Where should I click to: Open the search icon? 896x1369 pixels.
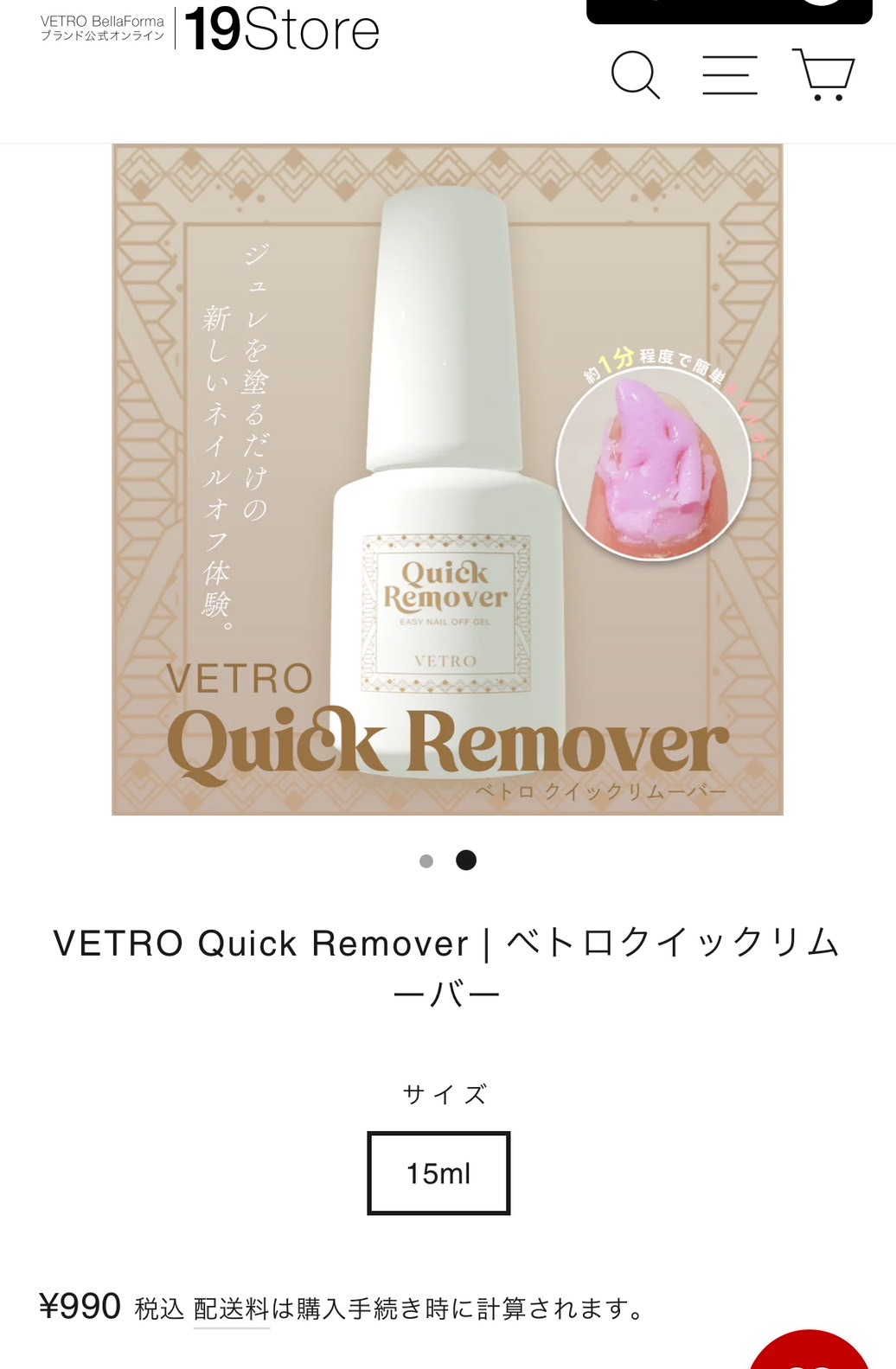tap(636, 74)
